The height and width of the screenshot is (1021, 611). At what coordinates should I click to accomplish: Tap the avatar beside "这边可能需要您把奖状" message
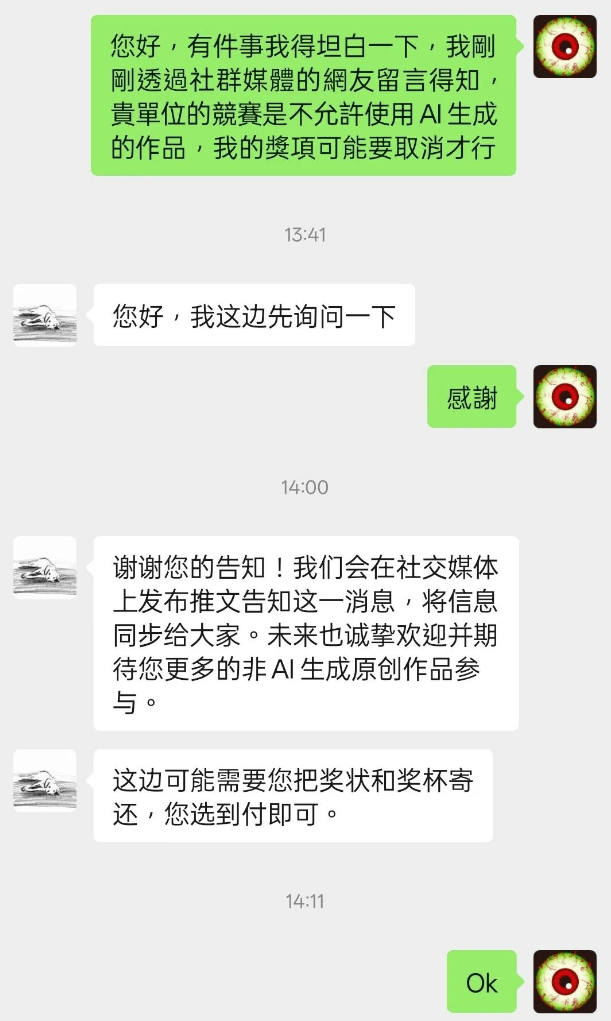(45, 781)
